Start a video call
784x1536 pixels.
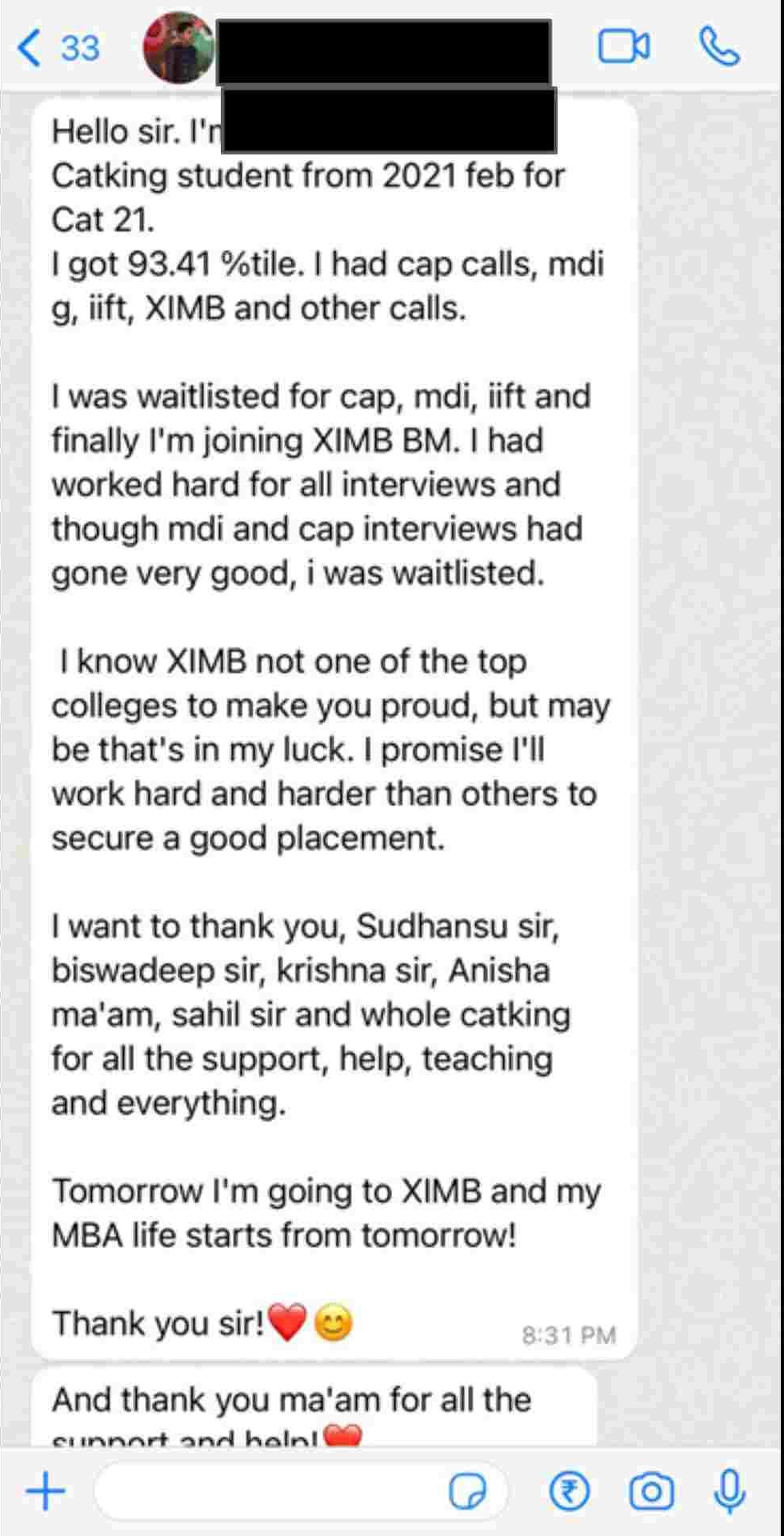[623, 46]
